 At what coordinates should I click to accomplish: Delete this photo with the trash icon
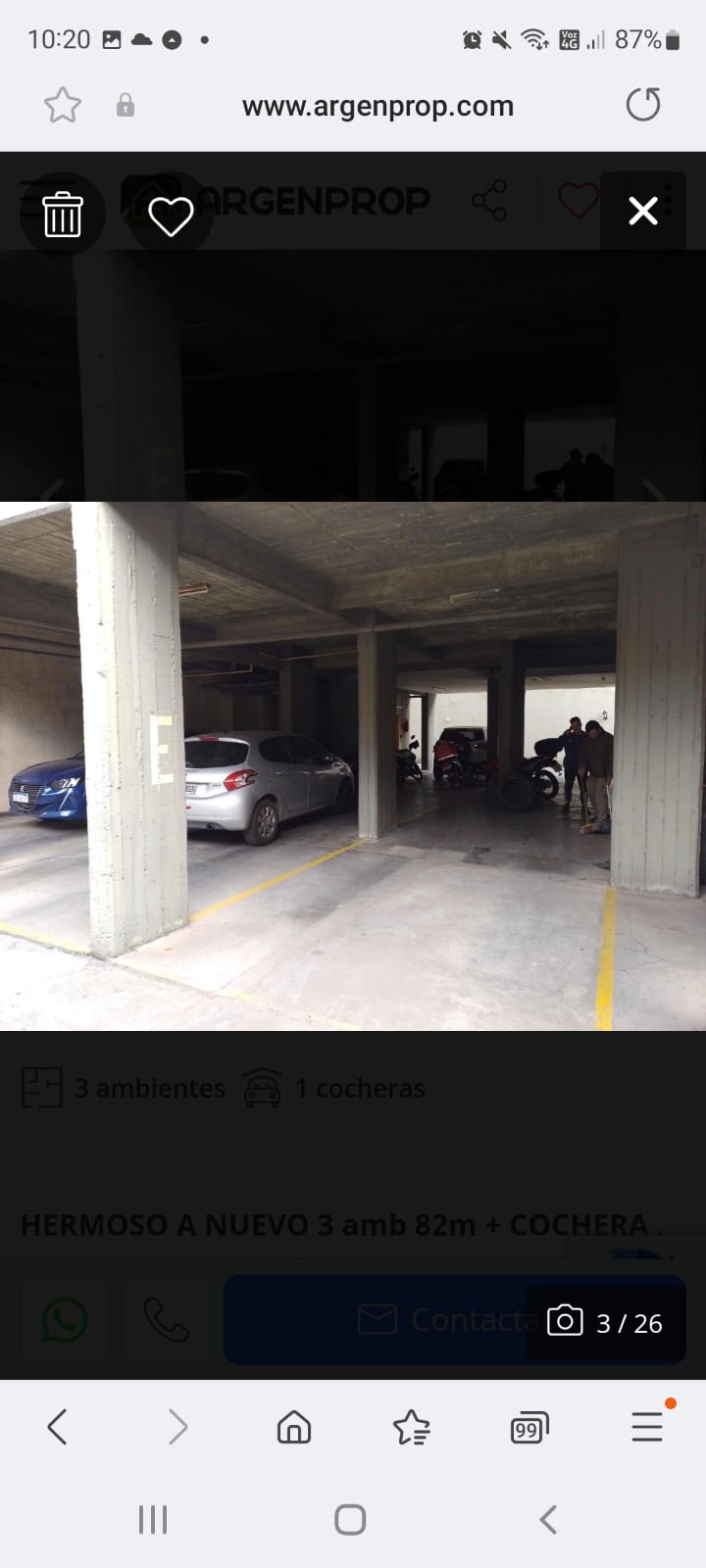pos(63,214)
